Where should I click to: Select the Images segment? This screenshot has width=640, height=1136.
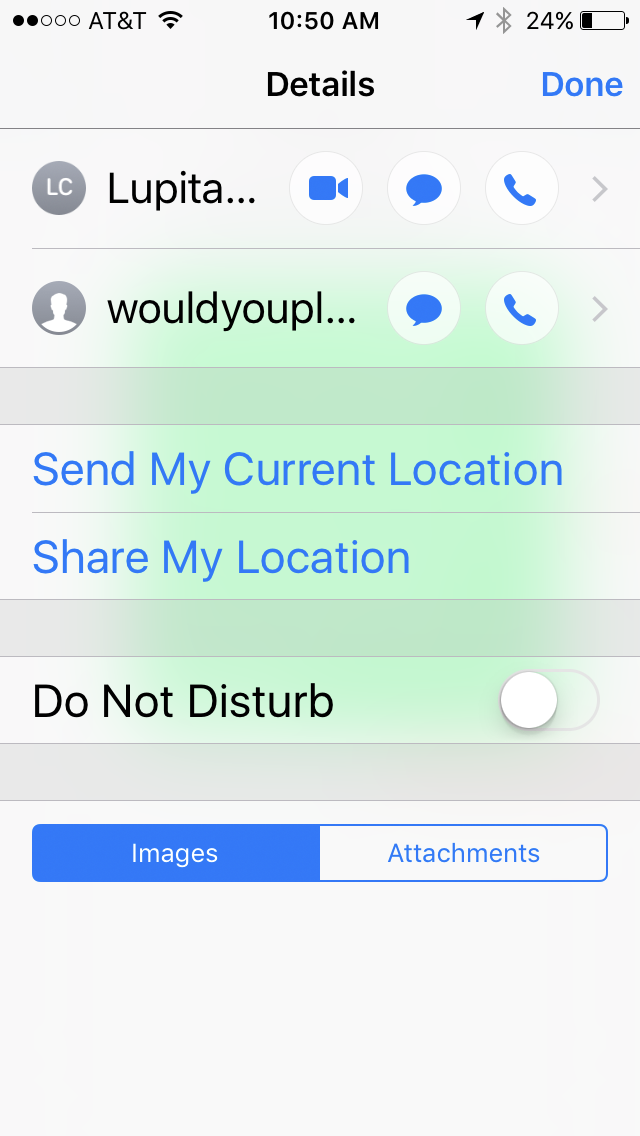click(175, 853)
